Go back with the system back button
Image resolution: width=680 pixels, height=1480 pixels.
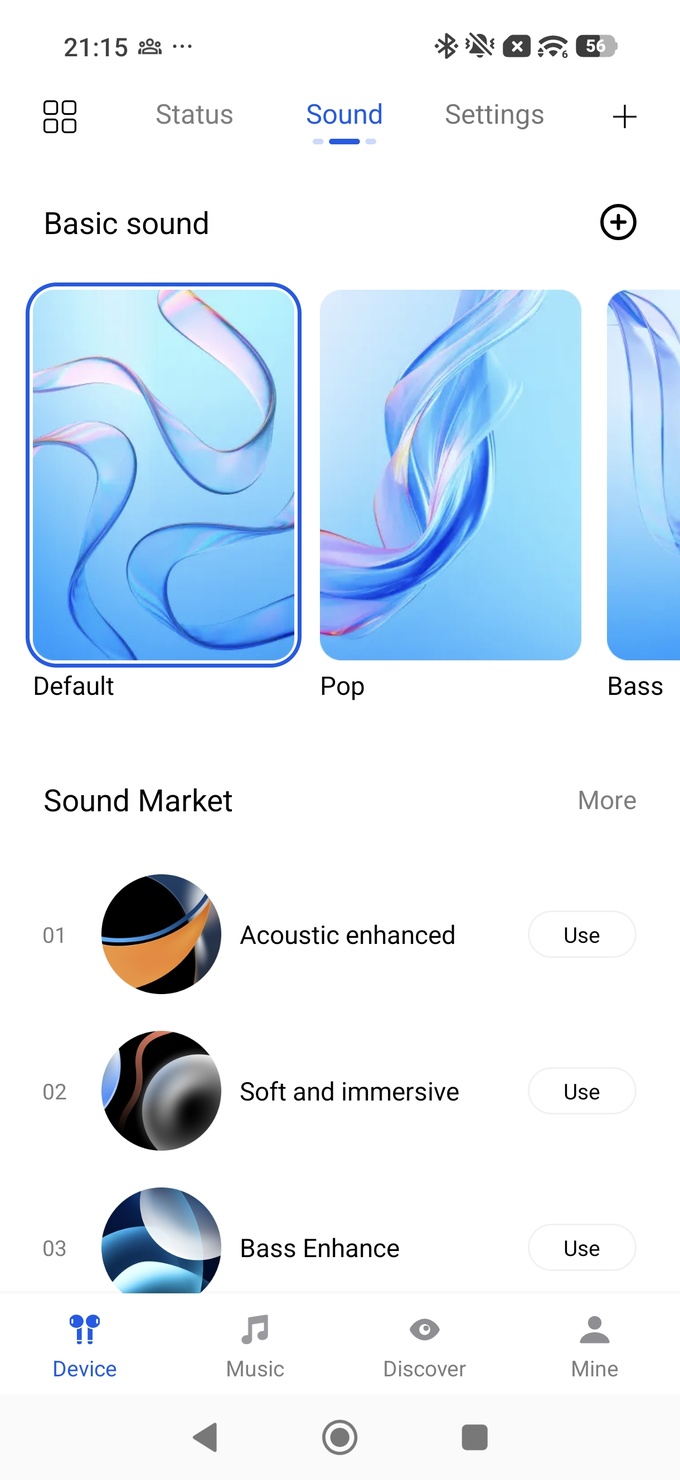pos(206,1438)
